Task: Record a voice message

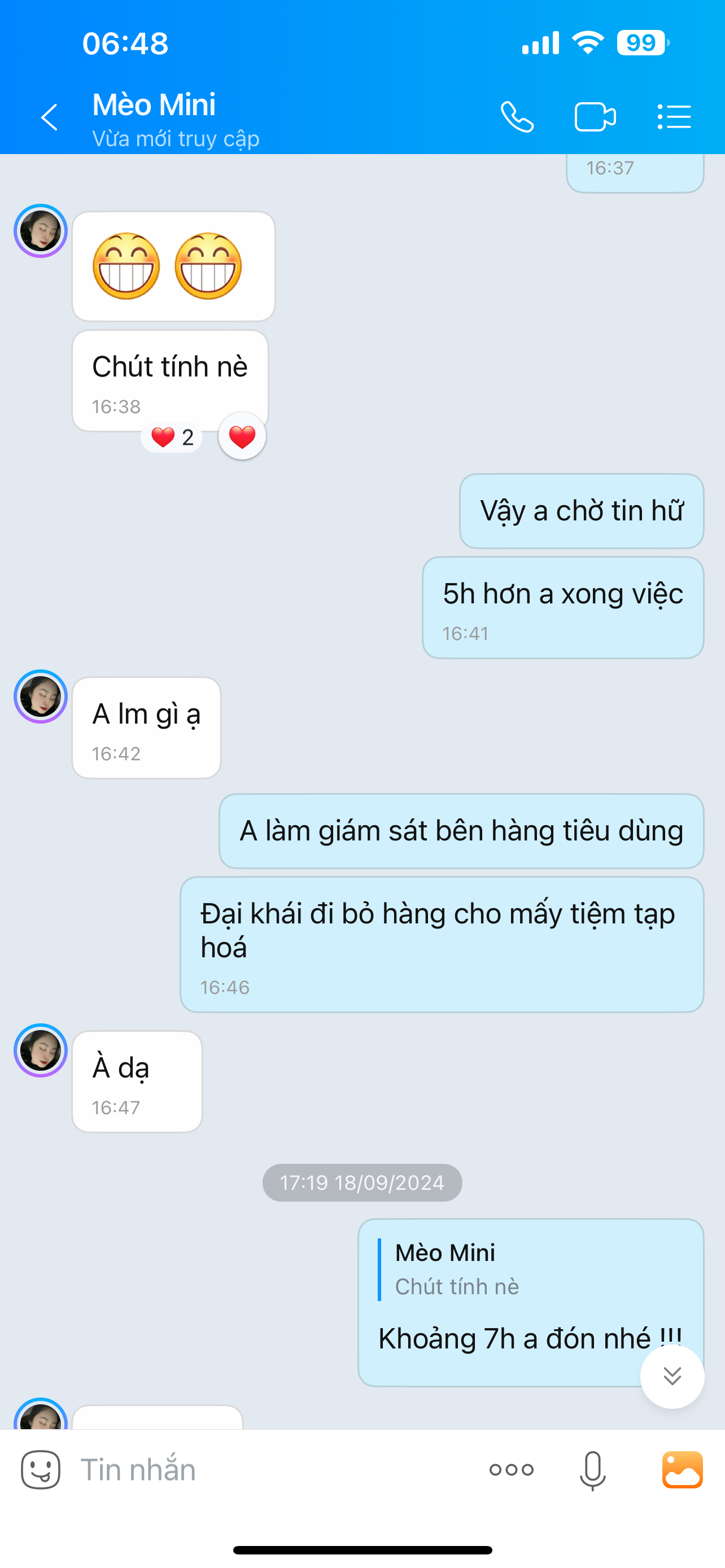Action: (592, 1470)
